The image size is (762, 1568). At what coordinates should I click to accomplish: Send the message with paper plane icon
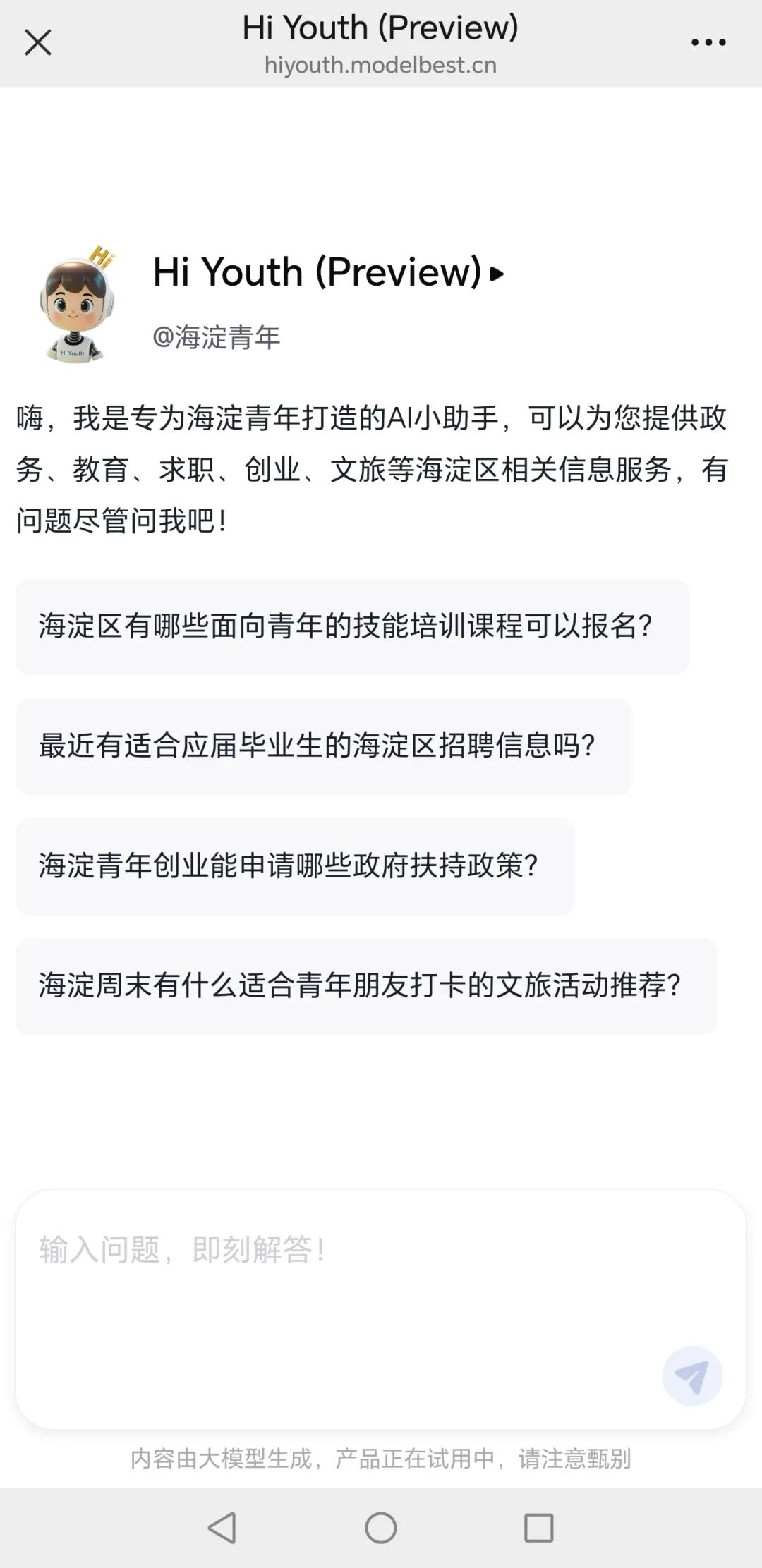tap(692, 1376)
